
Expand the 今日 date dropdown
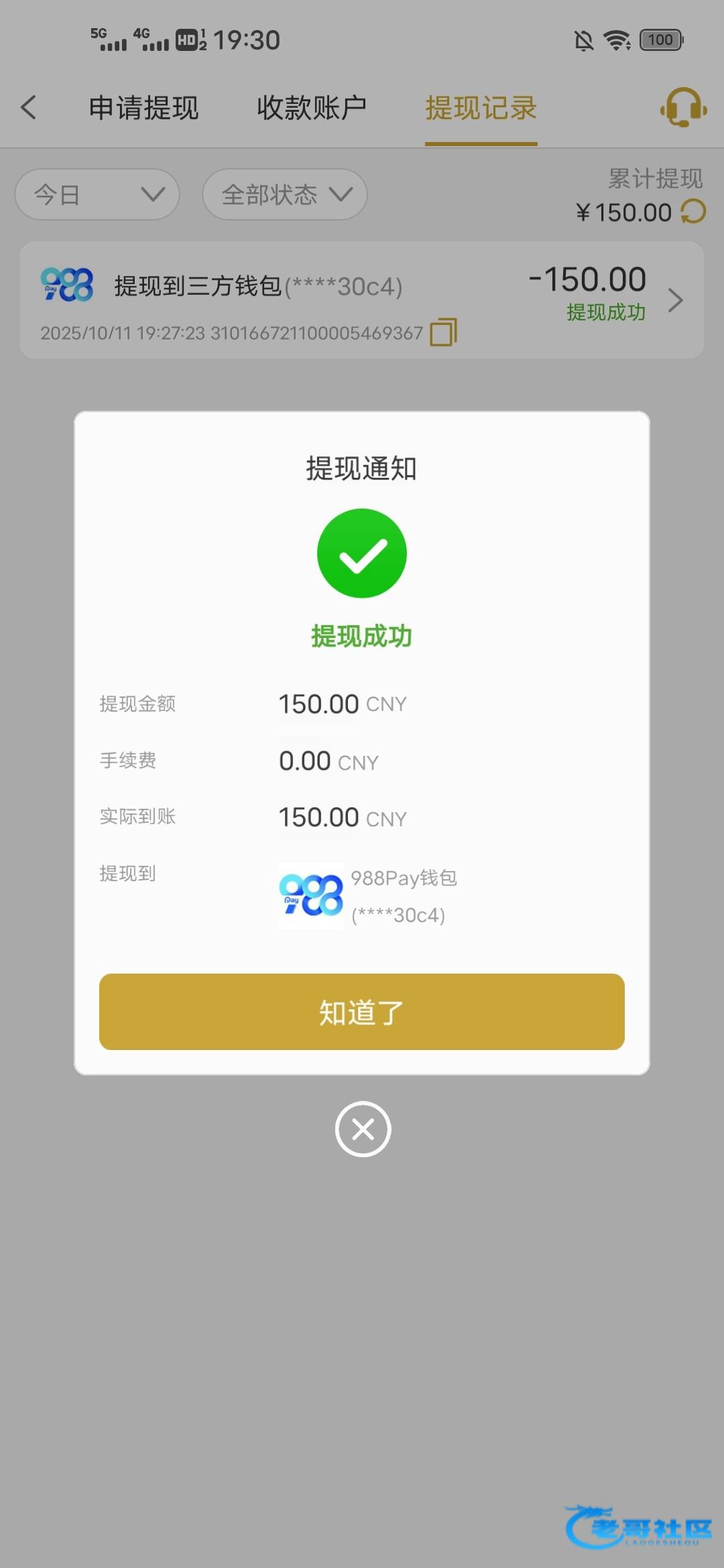coord(97,194)
